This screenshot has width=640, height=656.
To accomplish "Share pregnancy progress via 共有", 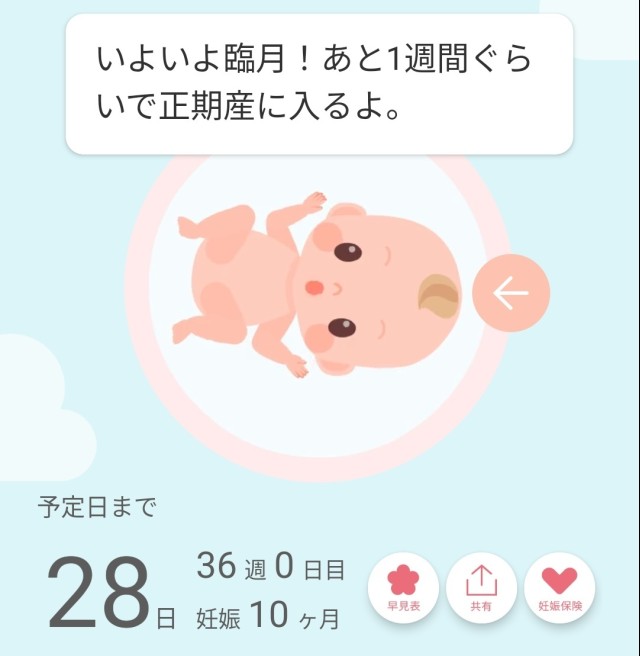I will click(x=481, y=586).
